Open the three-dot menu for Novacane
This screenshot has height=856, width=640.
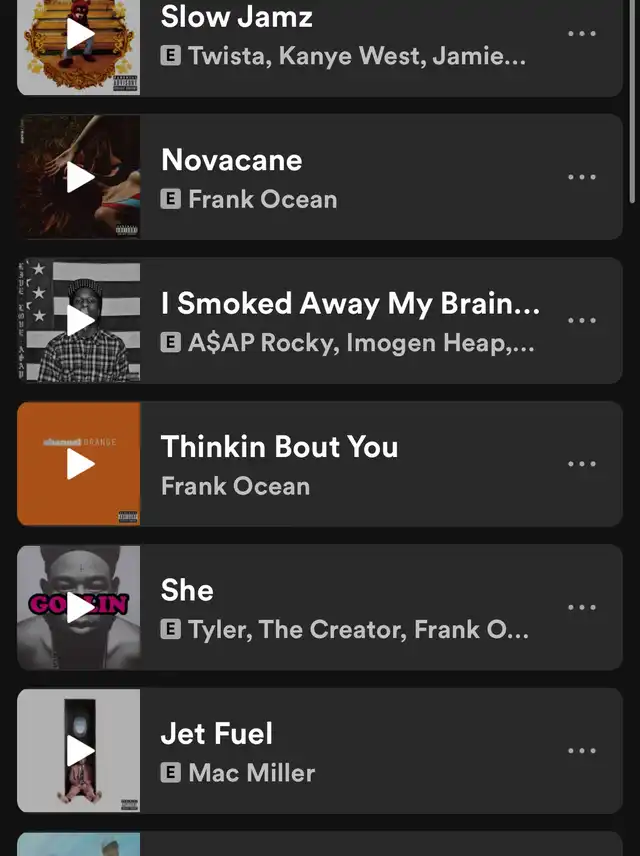[582, 177]
